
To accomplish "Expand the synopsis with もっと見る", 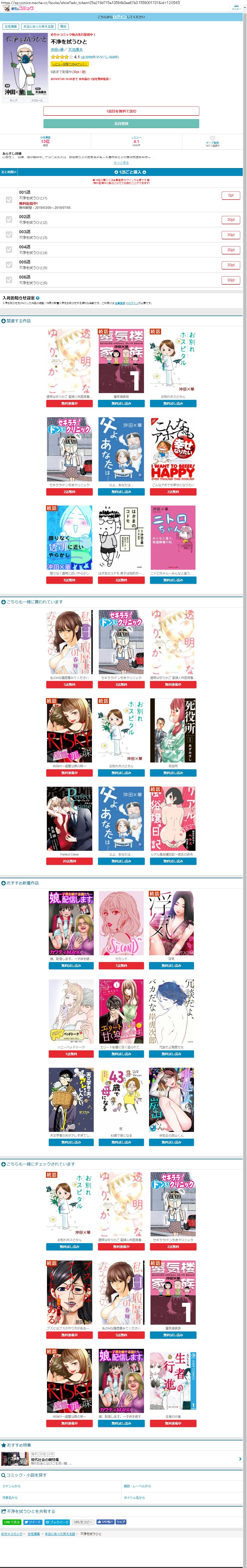I will (x=121, y=163).
